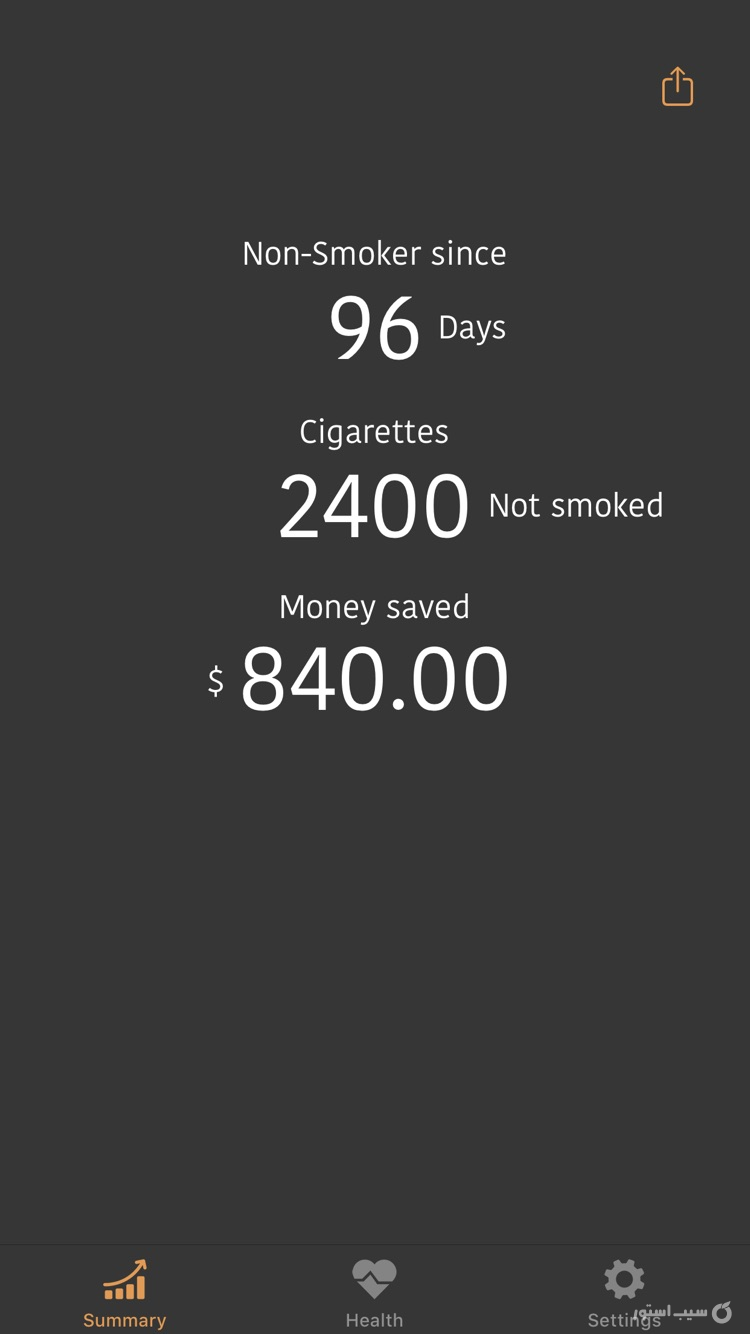Screen dimensions: 750x1334
Task: Tap the Not smoked text
Action: tap(575, 506)
